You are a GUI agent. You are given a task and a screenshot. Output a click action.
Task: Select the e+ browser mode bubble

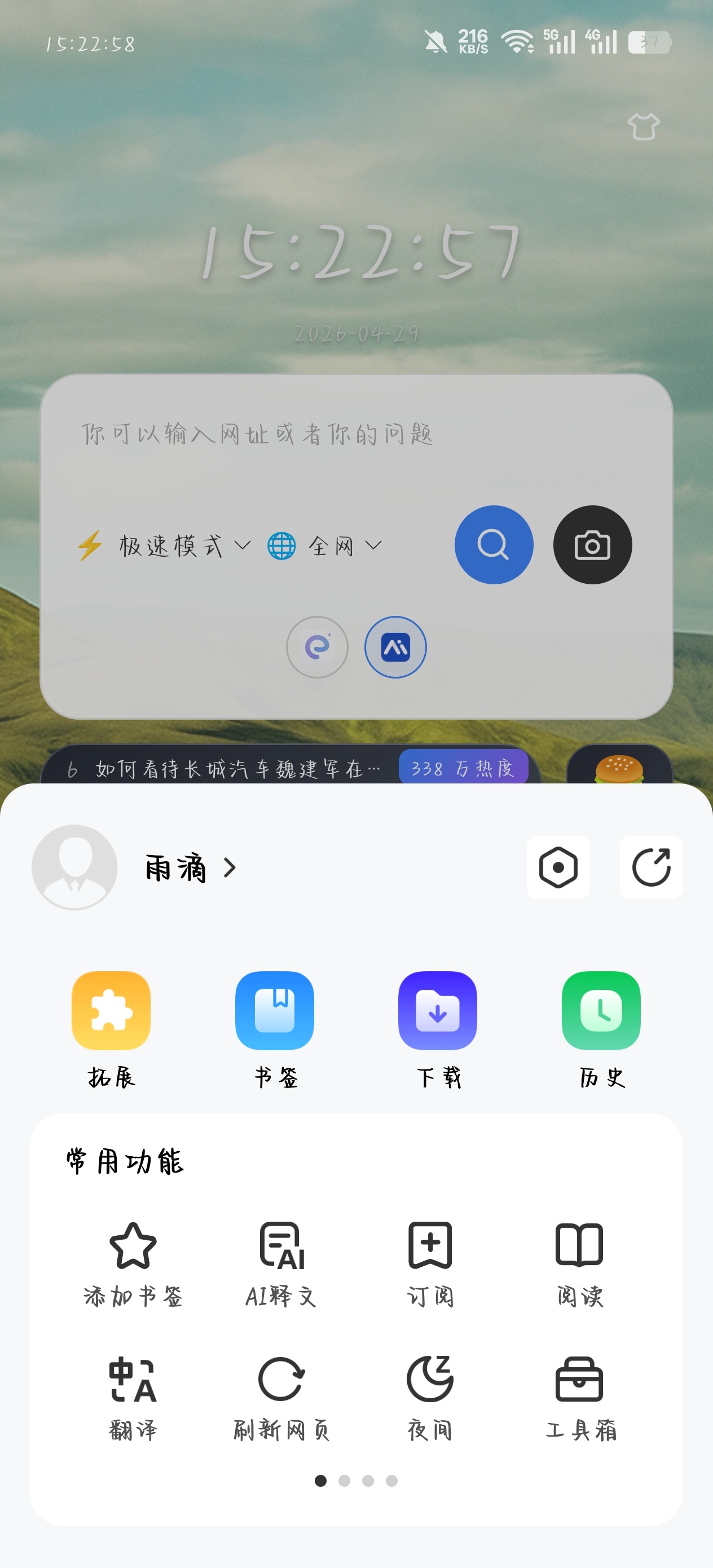click(316, 648)
